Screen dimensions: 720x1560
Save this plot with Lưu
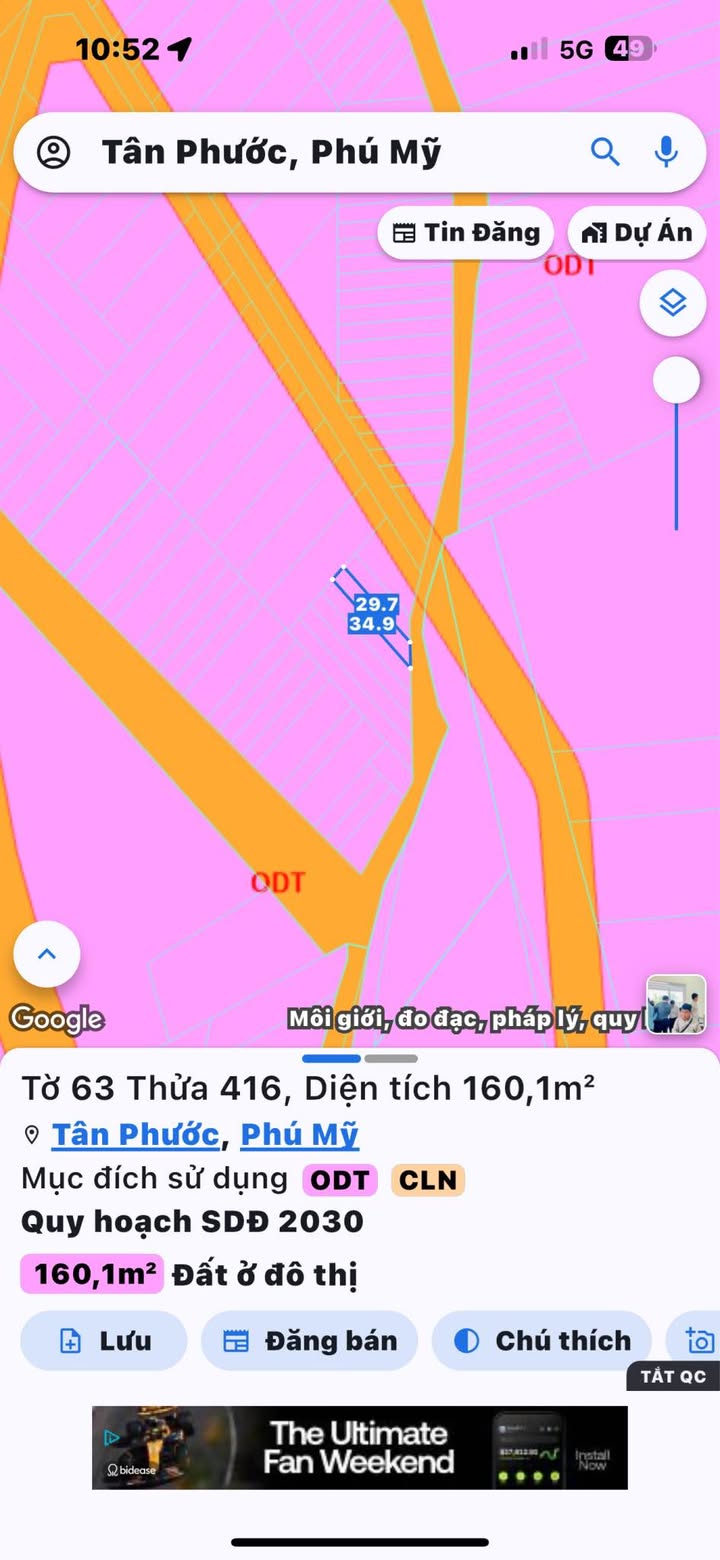coord(103,1341)
